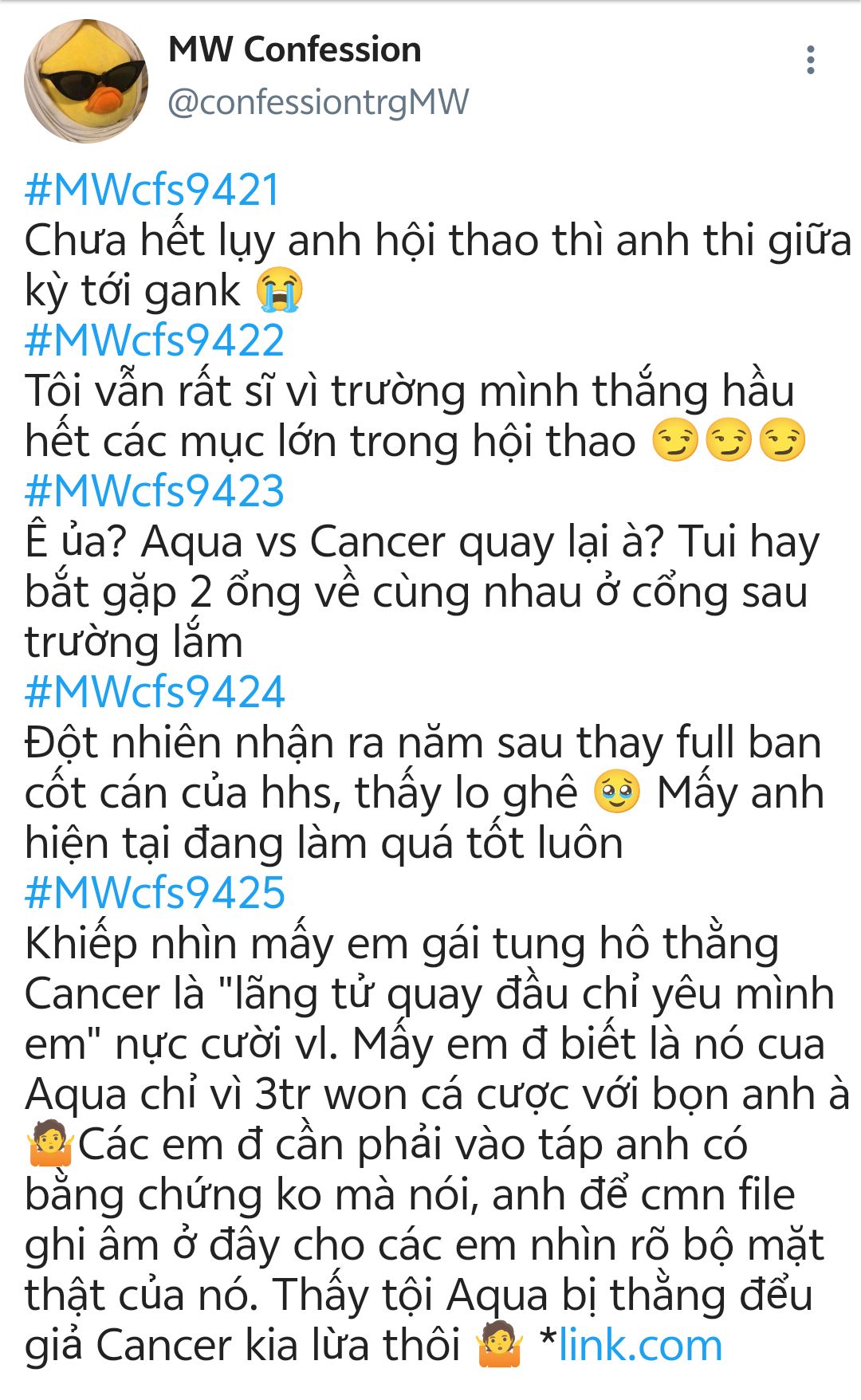Open hashtag #MWcfs9425
This screenshot has width=861, height=1400.
[155, 893]
